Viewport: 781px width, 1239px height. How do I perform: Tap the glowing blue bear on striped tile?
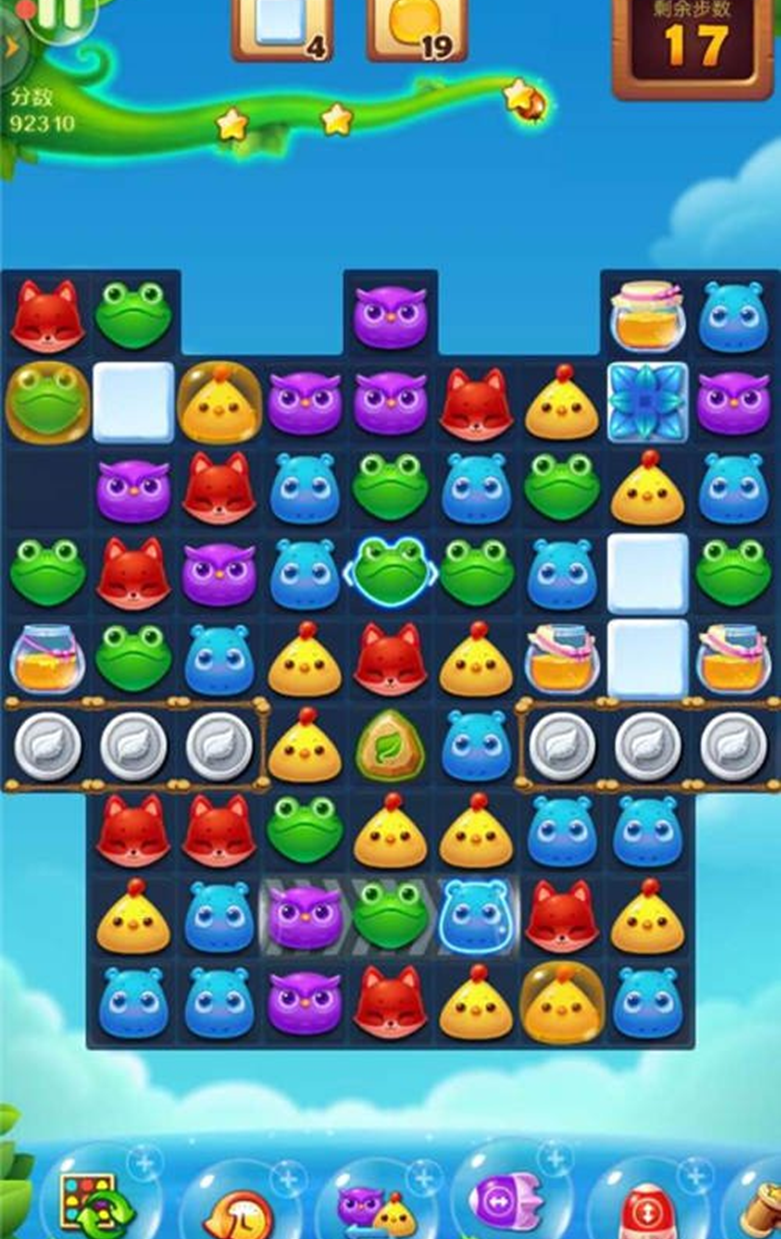(477, 916)
